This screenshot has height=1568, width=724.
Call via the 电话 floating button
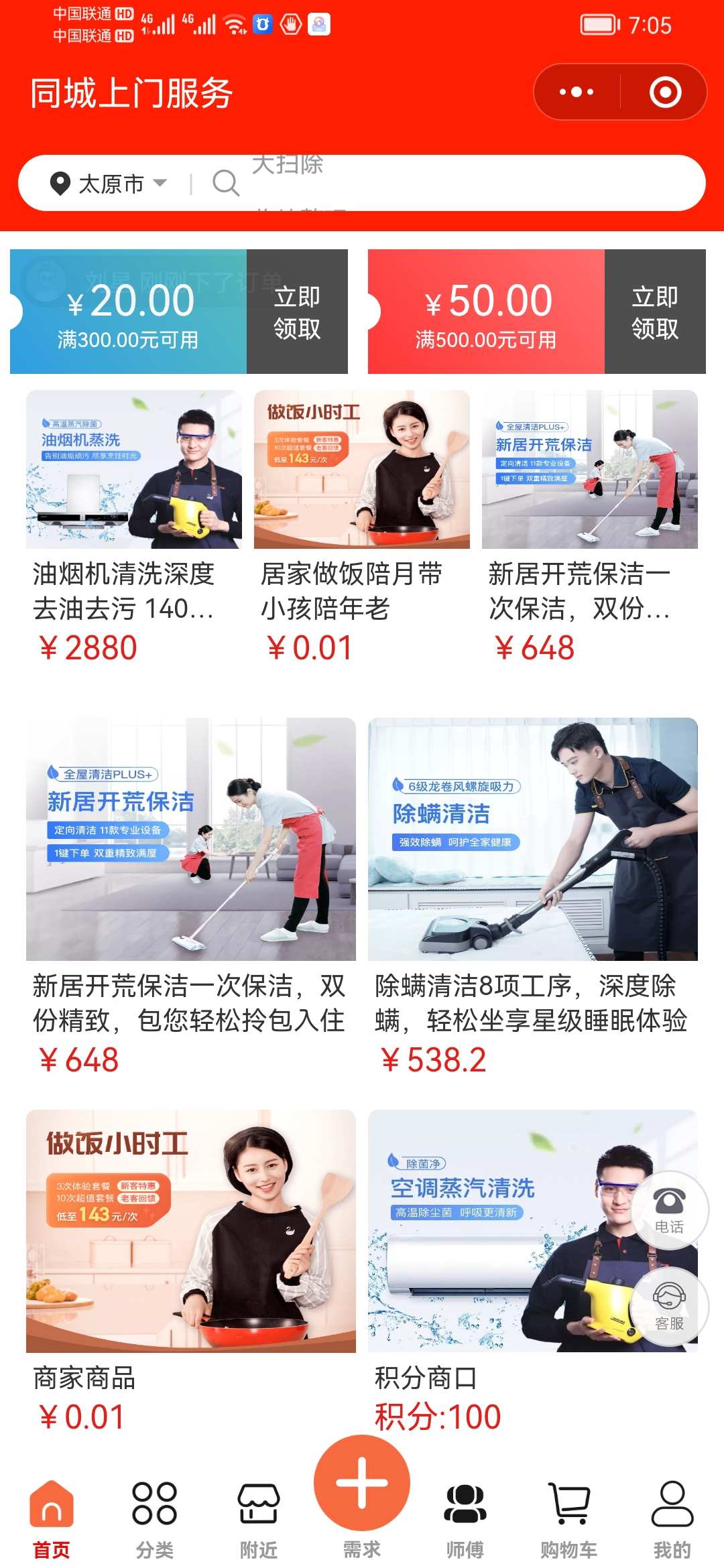(669, 1210)
